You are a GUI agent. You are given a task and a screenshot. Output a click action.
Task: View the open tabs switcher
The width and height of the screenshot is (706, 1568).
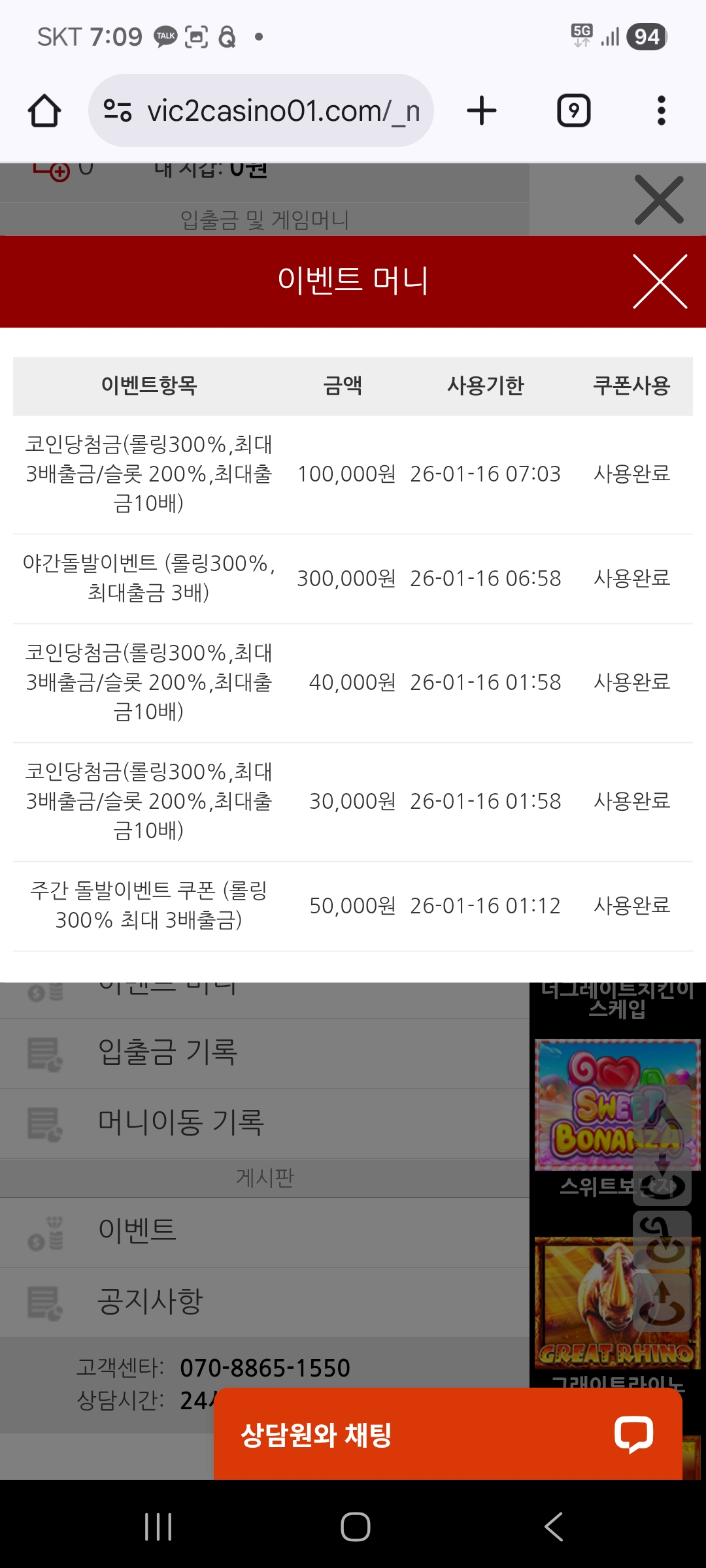click(x=573, y=110)
